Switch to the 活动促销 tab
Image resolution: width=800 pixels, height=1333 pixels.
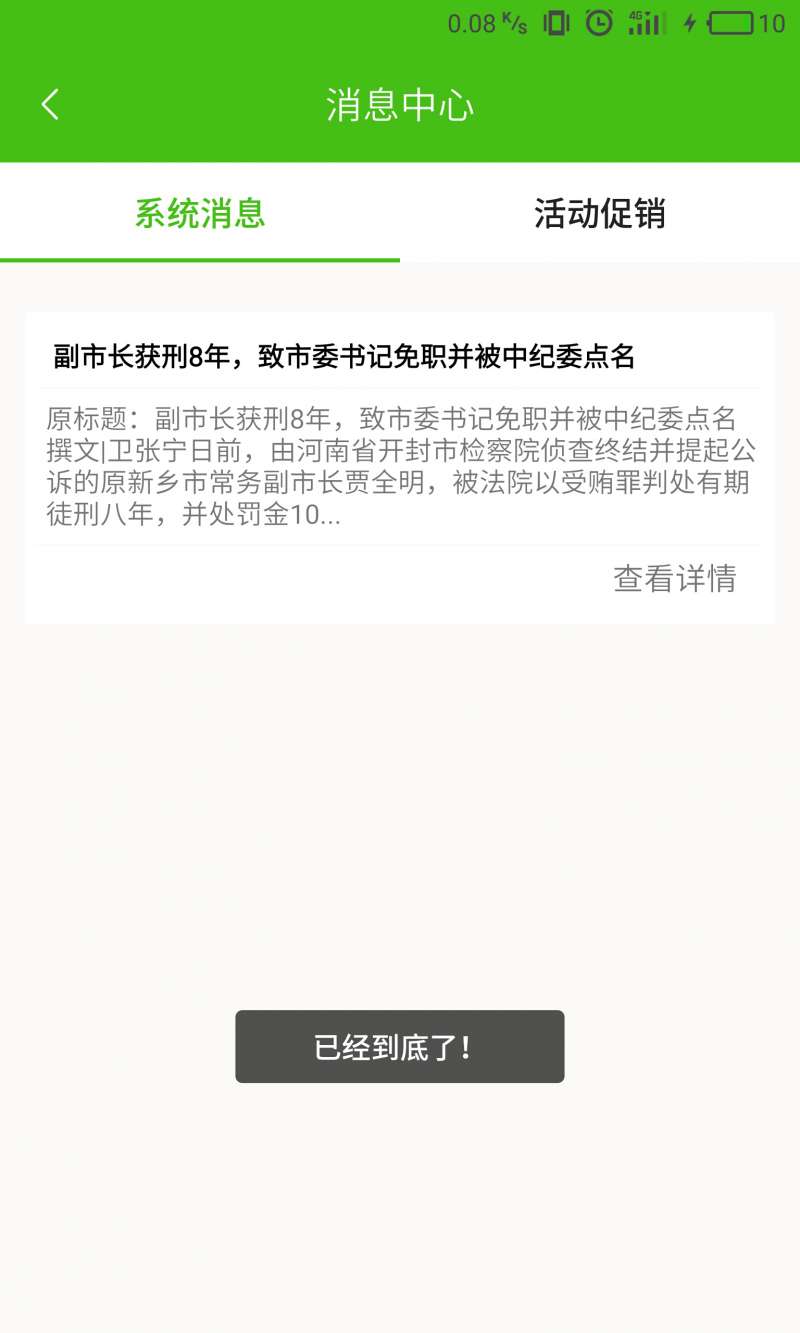(x=600, y=213)
